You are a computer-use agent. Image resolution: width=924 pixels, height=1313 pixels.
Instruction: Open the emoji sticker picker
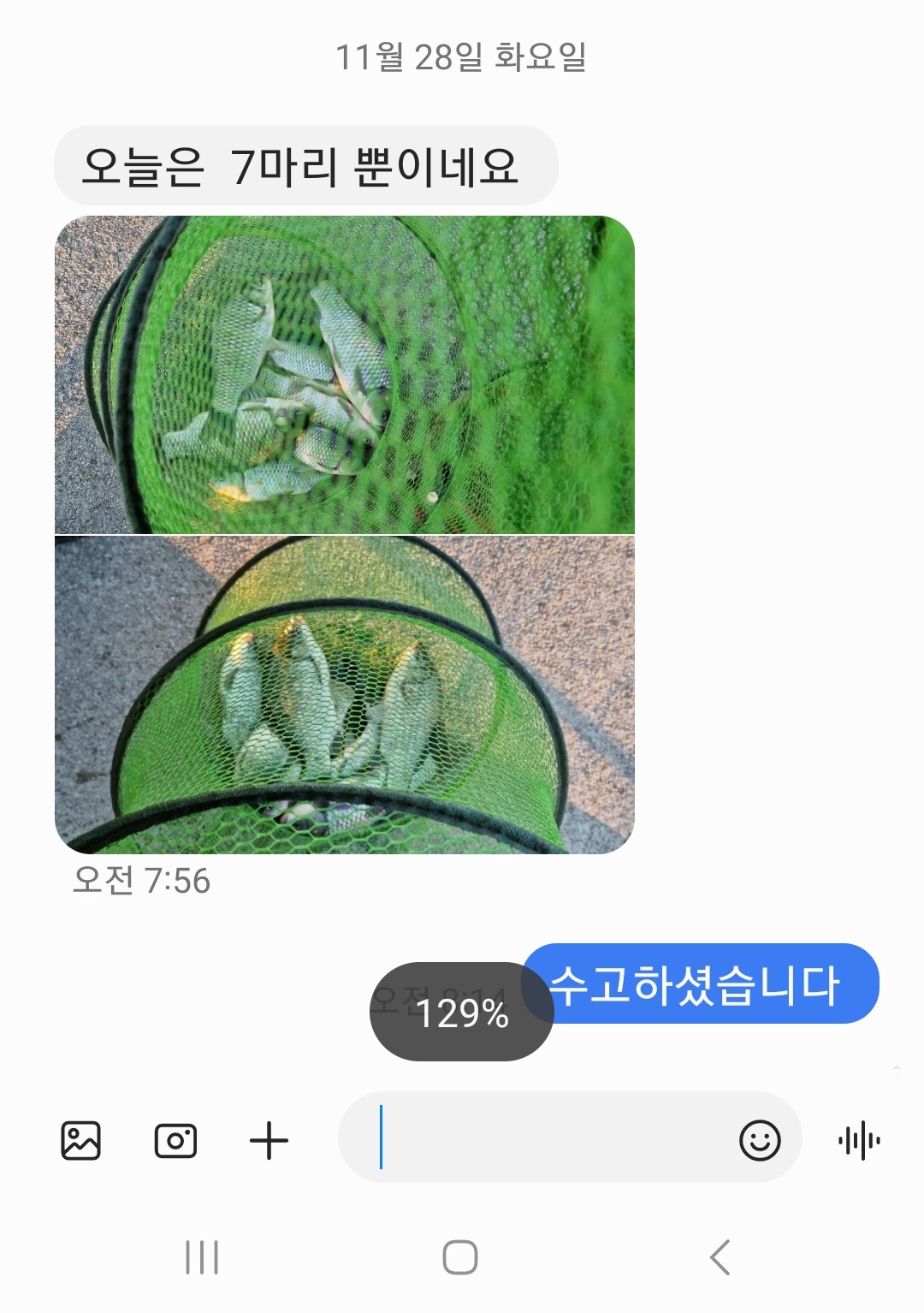(760, 1140)
